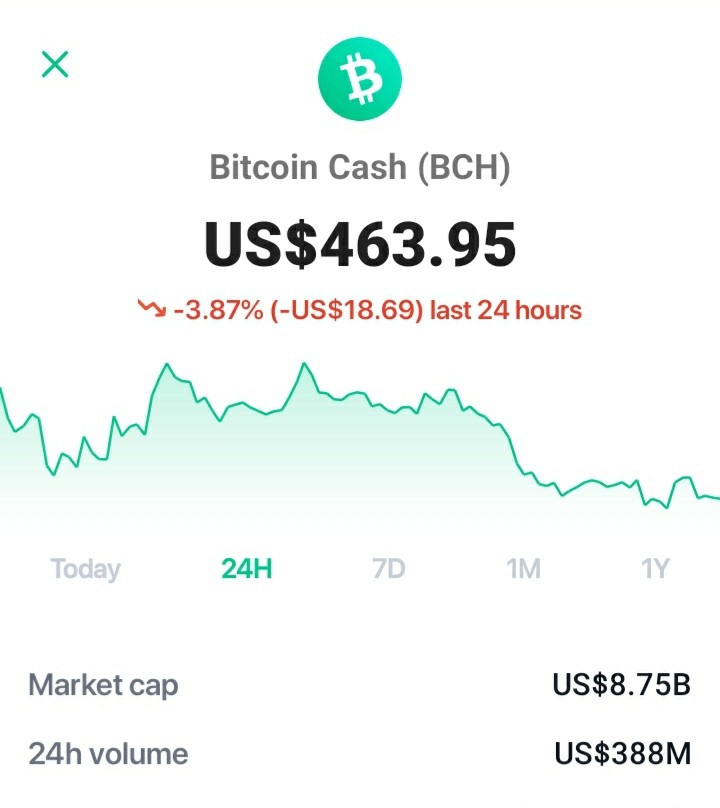The image size is (720, 808).
Task: Show the 7D price chart
Action: (389, 569)
